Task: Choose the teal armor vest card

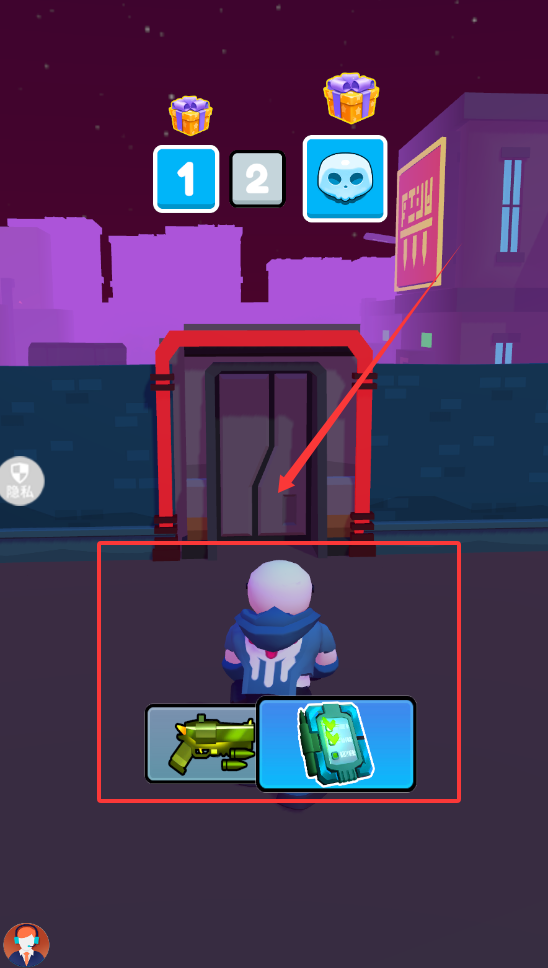Action: point(336,744)
